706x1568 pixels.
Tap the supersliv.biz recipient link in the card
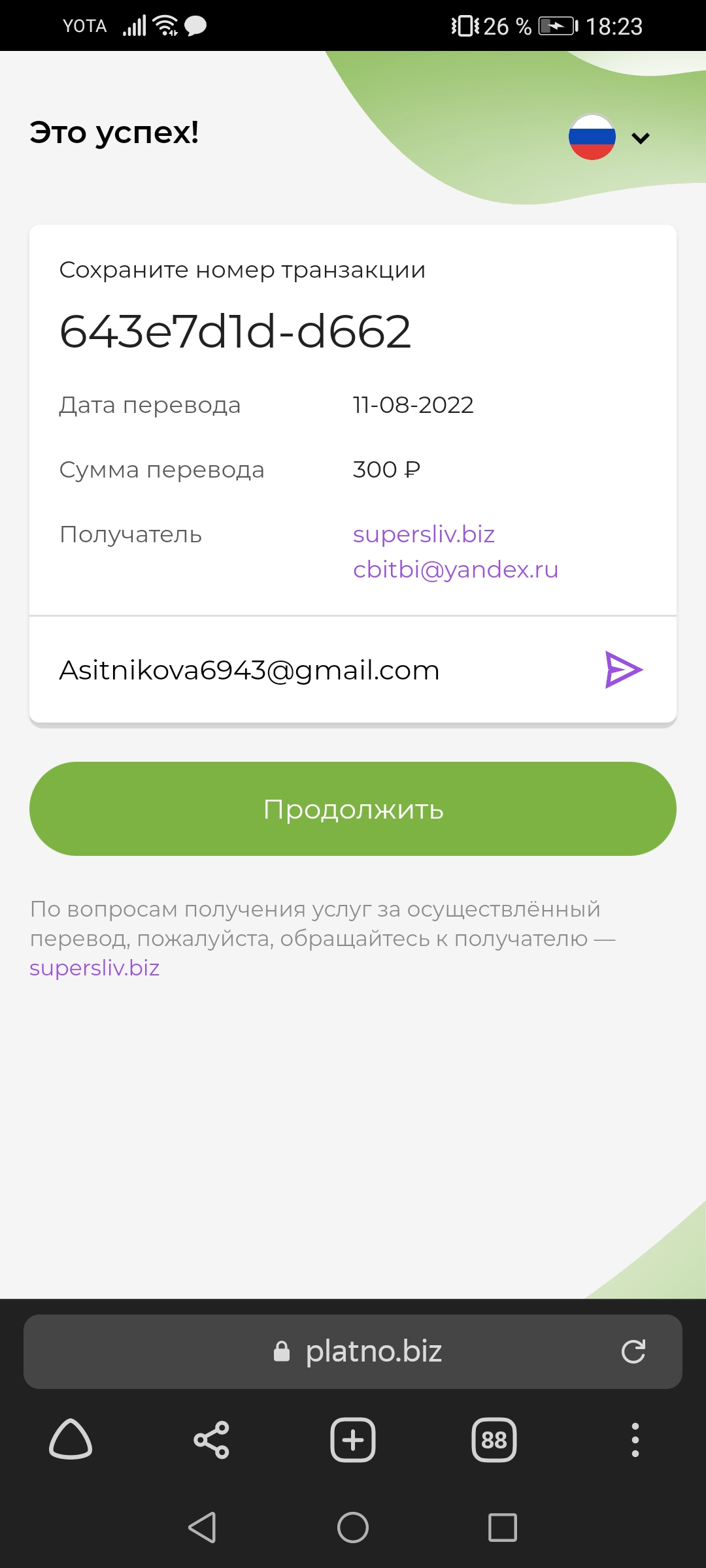pos(424,534)
